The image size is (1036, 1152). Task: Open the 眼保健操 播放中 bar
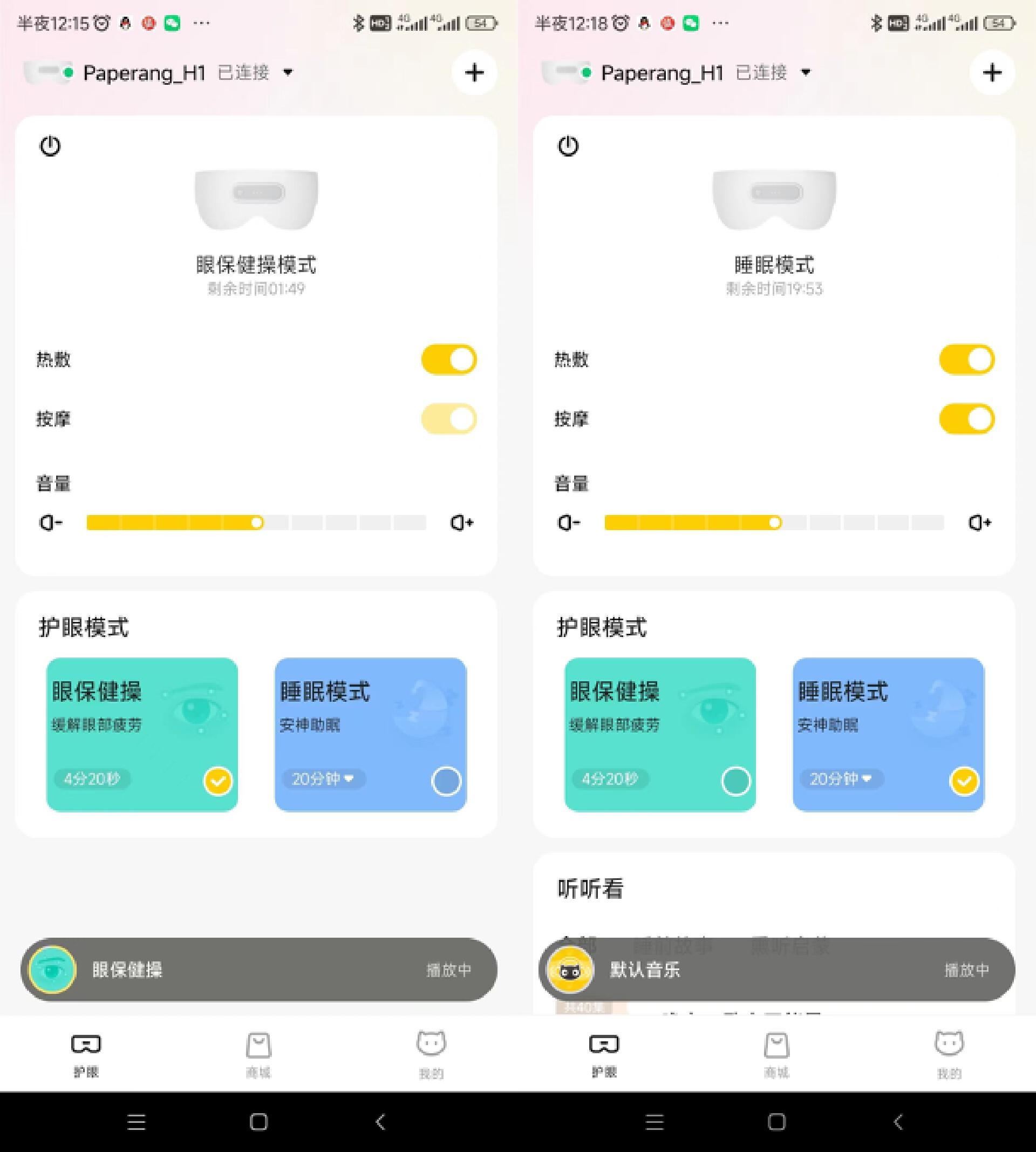(x=258, y=970)
